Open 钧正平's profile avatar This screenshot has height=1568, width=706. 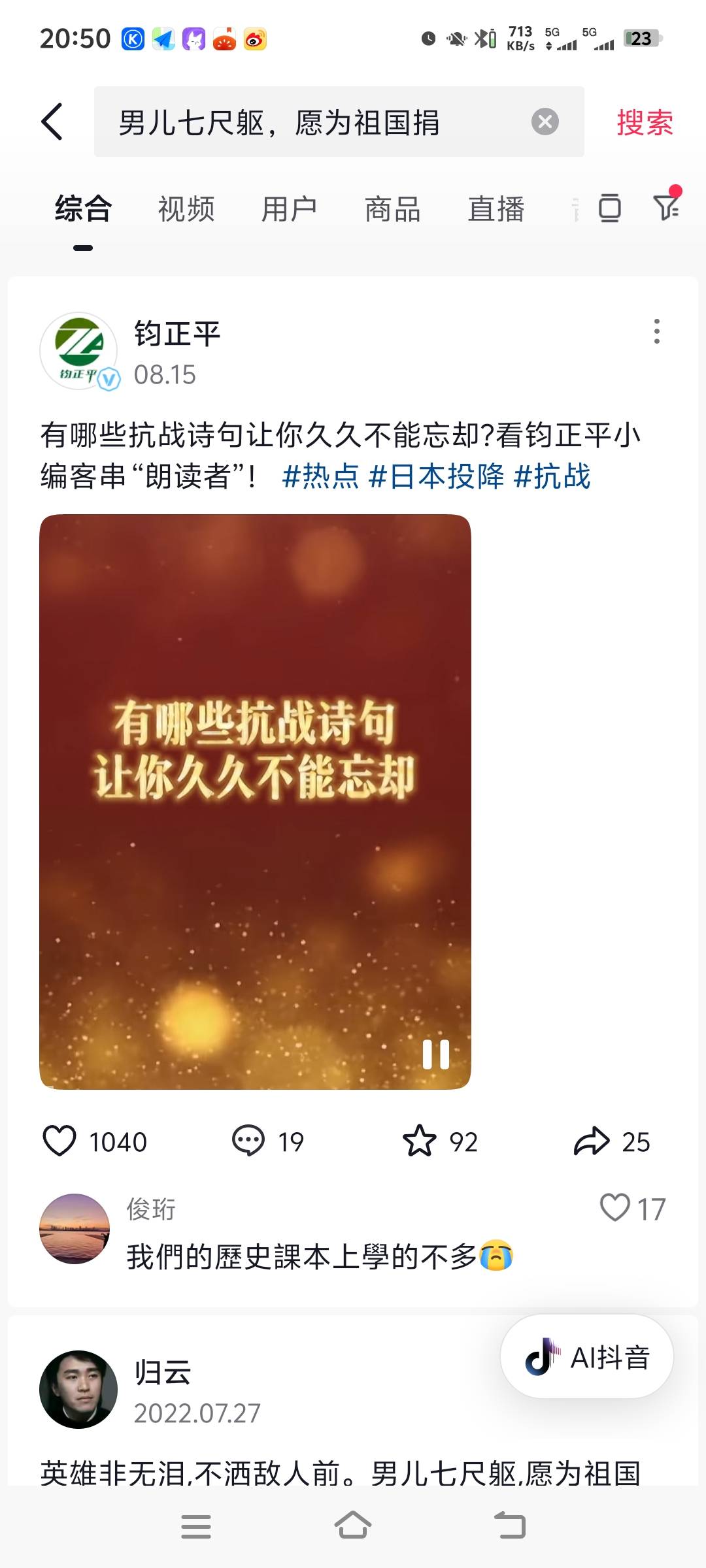click(x=78, y=351)
